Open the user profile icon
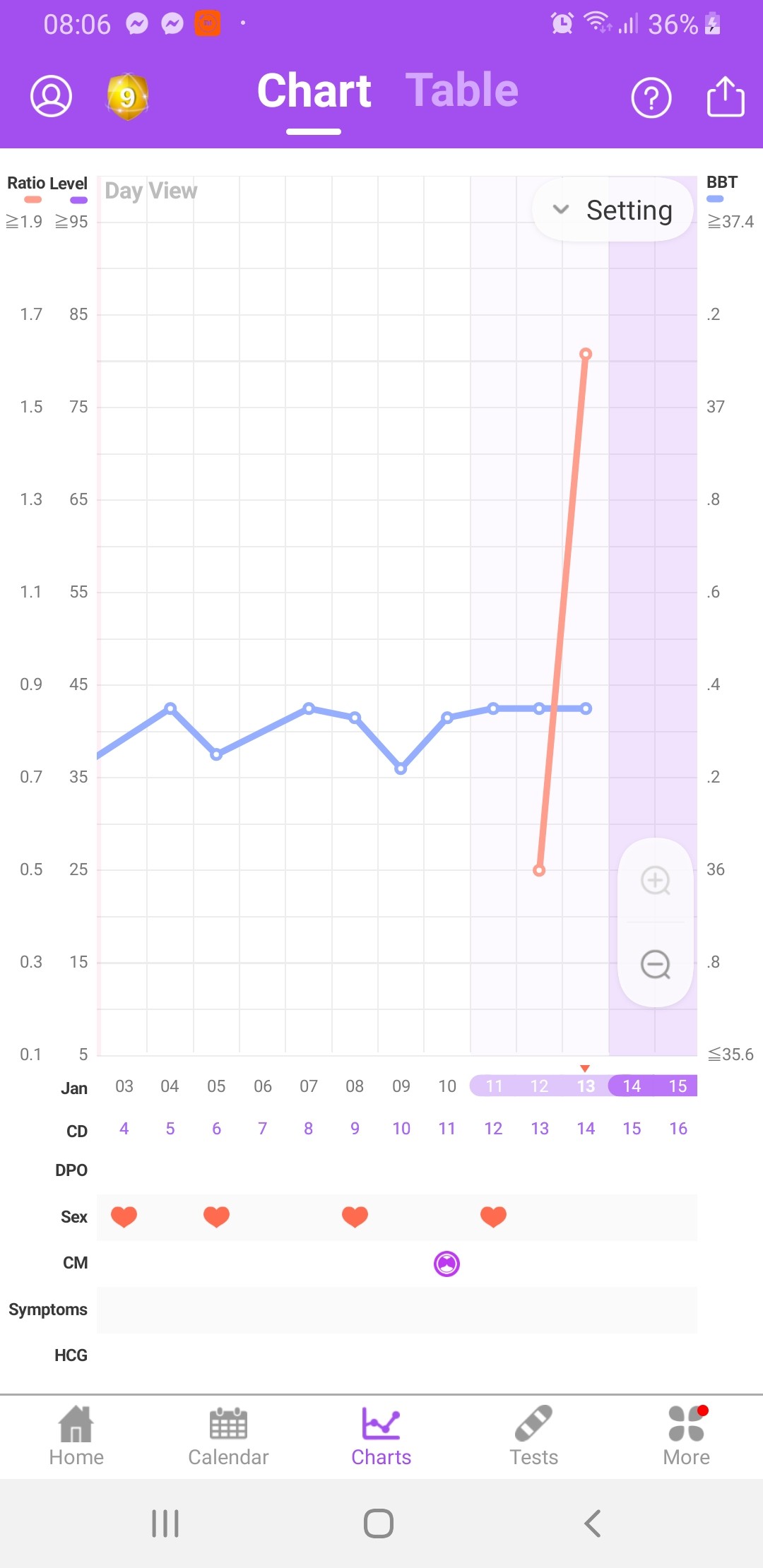This screenshot has height=1568, width=763. tap(51, 96)
